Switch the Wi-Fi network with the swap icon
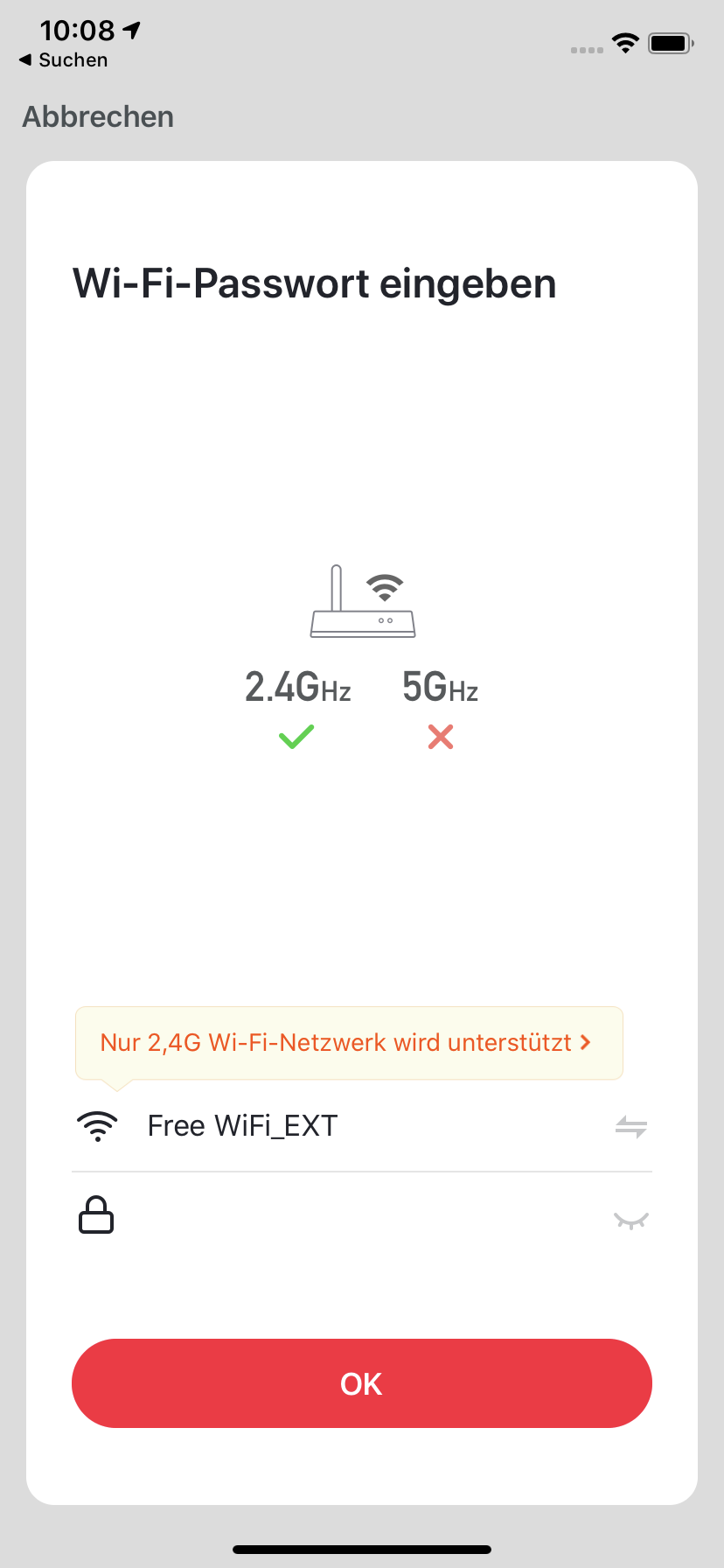 630,1126
